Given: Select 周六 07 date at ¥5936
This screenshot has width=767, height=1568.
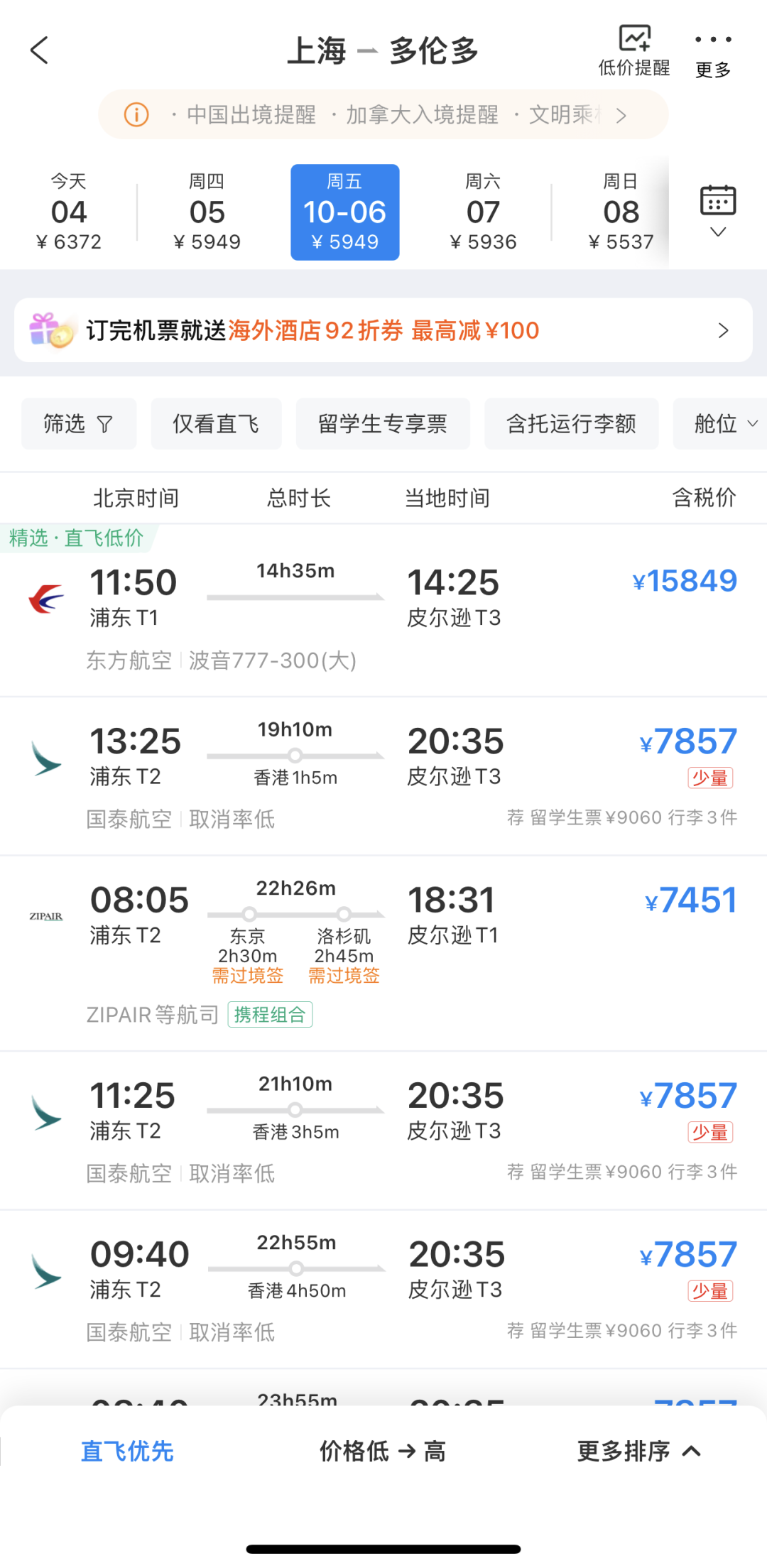Looking at the screenshot, I should click(483, 212).
